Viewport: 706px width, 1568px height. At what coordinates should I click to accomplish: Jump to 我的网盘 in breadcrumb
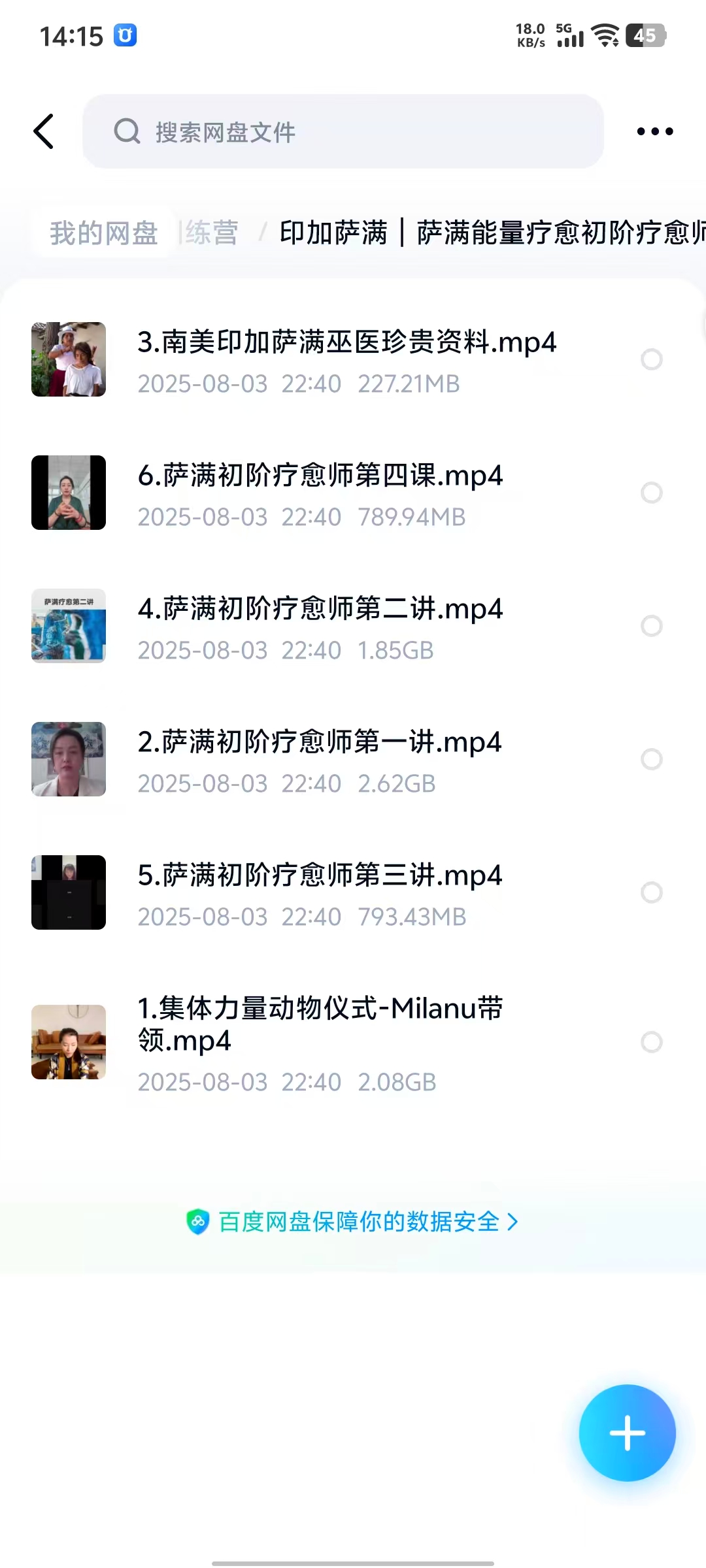point(103,233)
